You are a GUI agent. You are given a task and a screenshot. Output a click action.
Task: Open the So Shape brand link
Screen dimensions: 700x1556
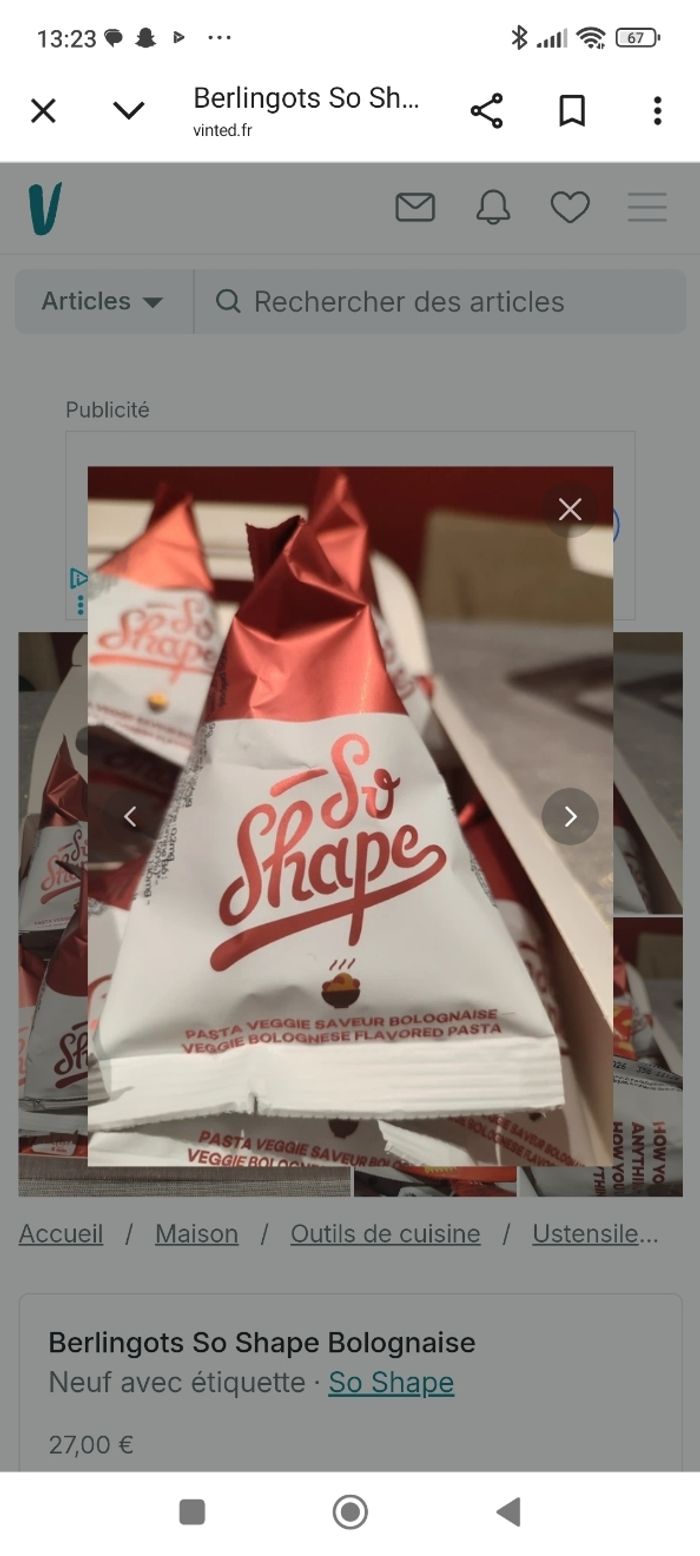(391, 1382)
